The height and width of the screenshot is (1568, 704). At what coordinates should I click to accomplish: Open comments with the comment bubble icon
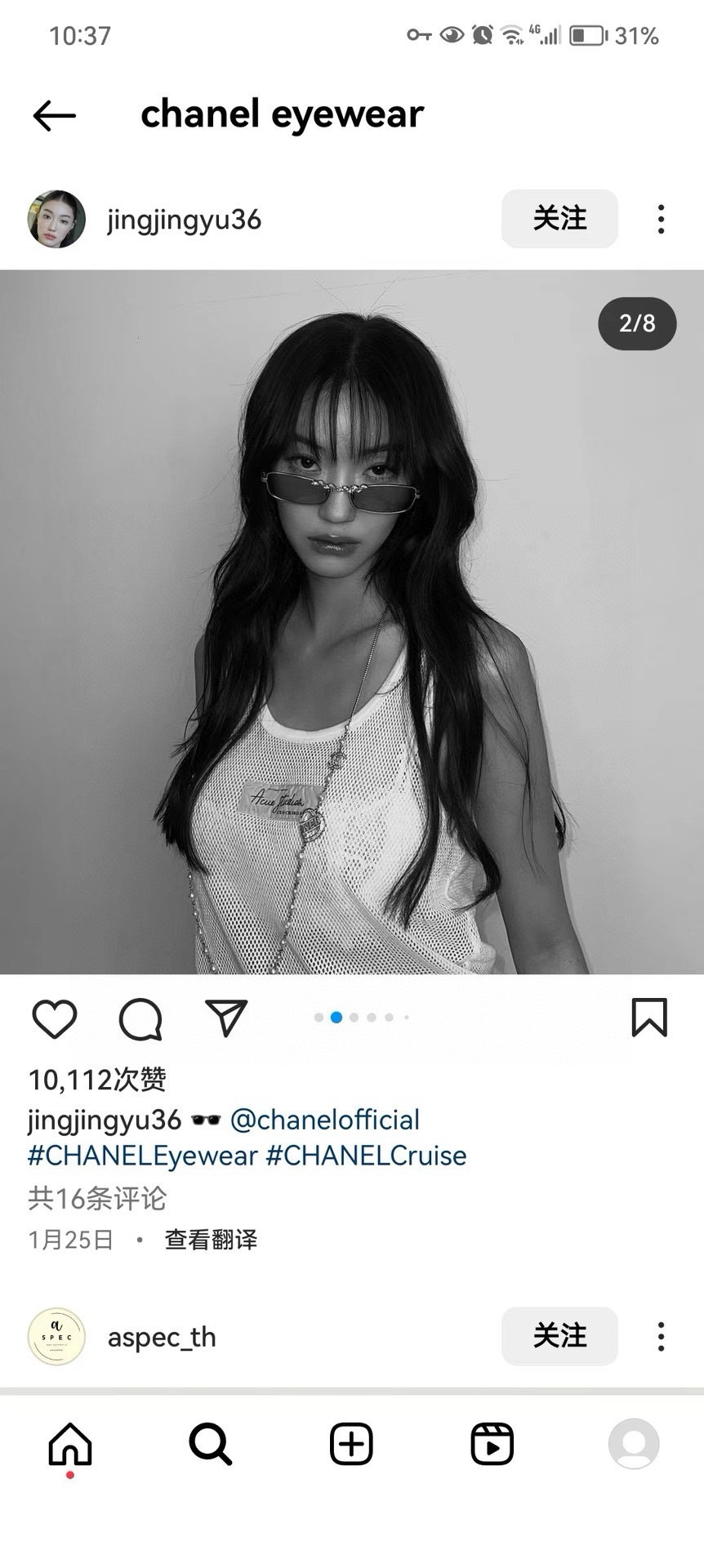click(x=140, y=1018)
